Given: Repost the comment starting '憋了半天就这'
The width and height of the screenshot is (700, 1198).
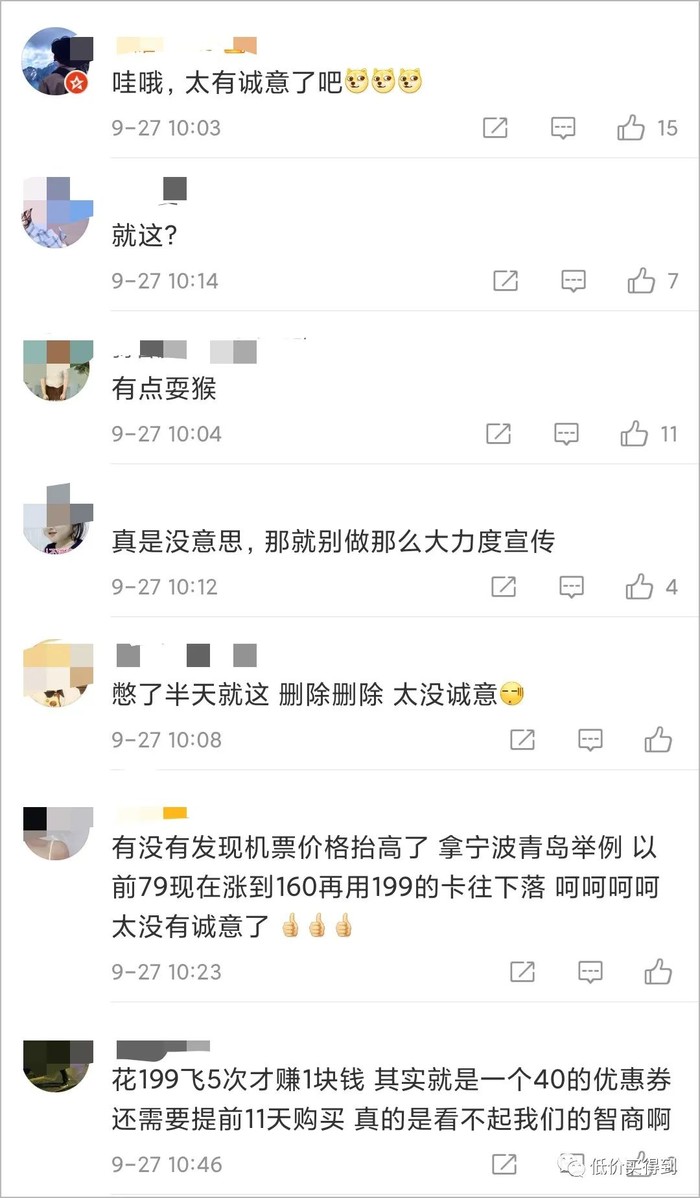Looking at the screenshot, I should 522,740.
